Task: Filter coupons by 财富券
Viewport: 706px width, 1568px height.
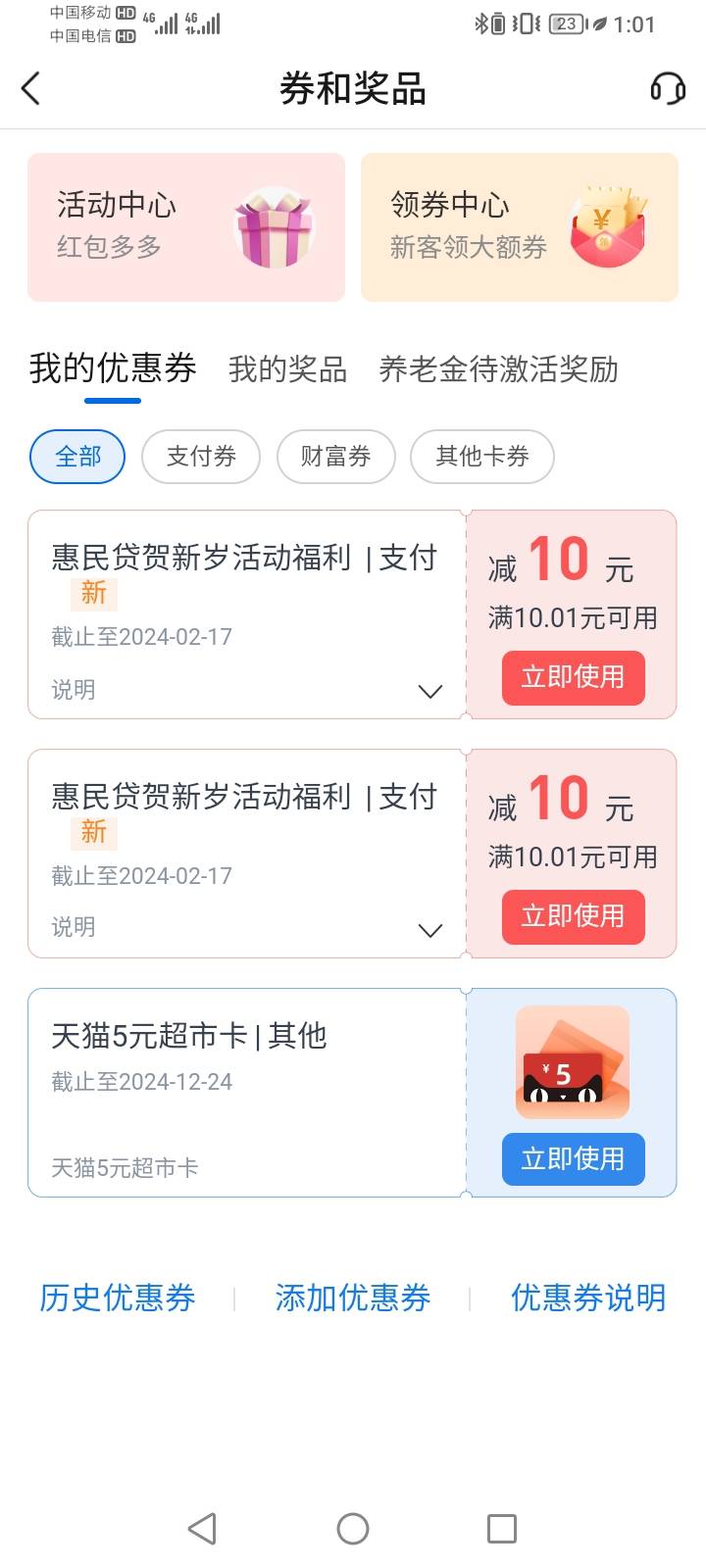Action: click(335, 457)
